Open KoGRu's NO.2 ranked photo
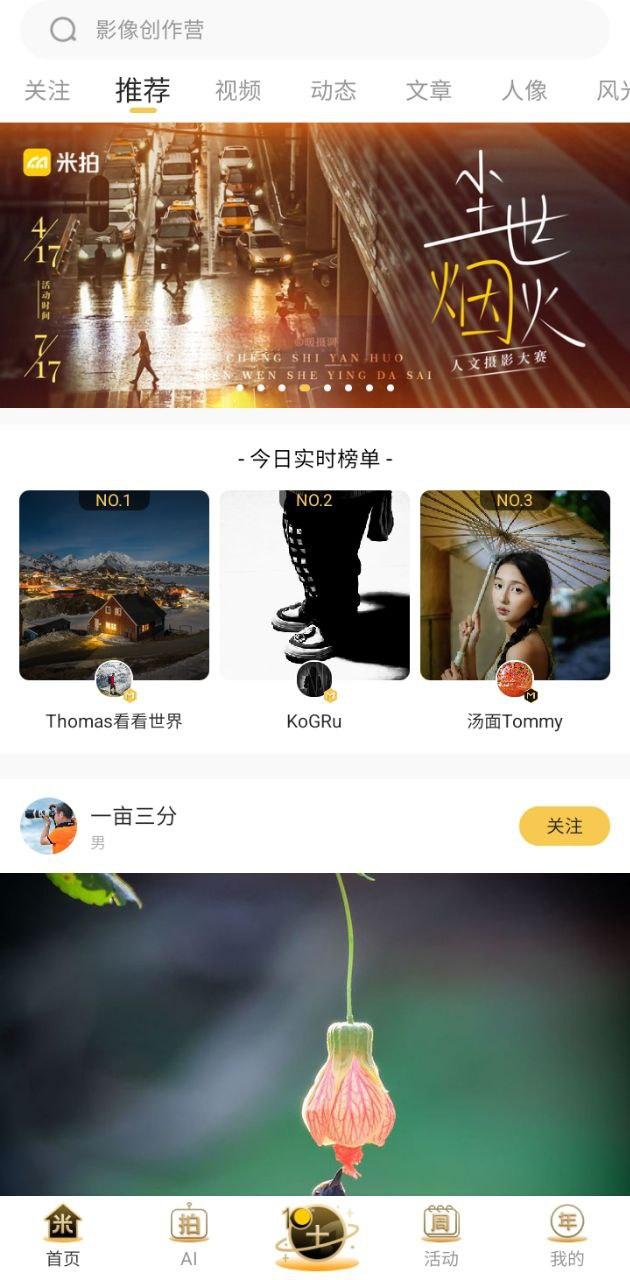This screenshot has height=1280, width=630. point(314,585)
